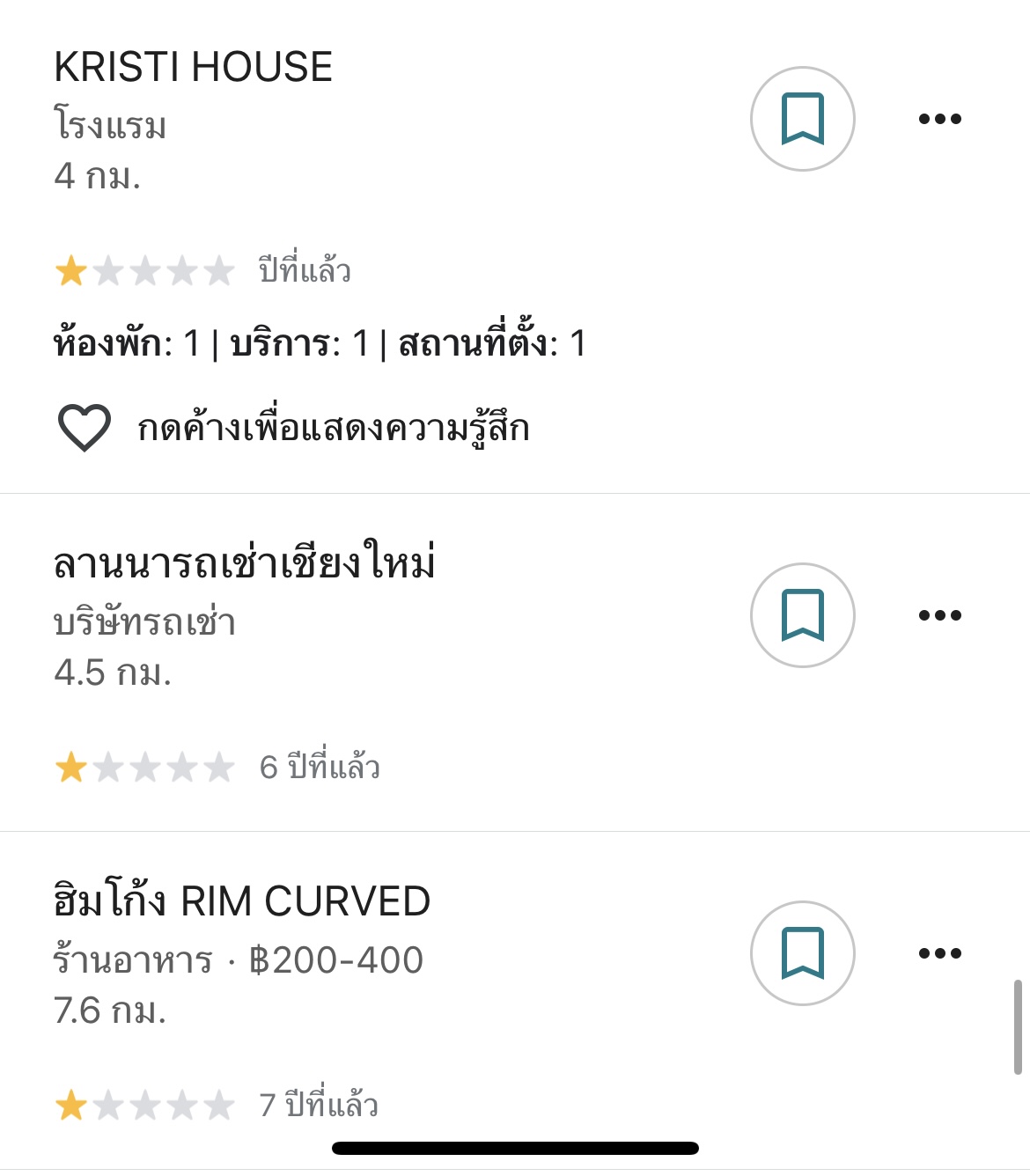
Task: Open the KRISTI HOUSE hotel listing
Action: click(194, 67)
